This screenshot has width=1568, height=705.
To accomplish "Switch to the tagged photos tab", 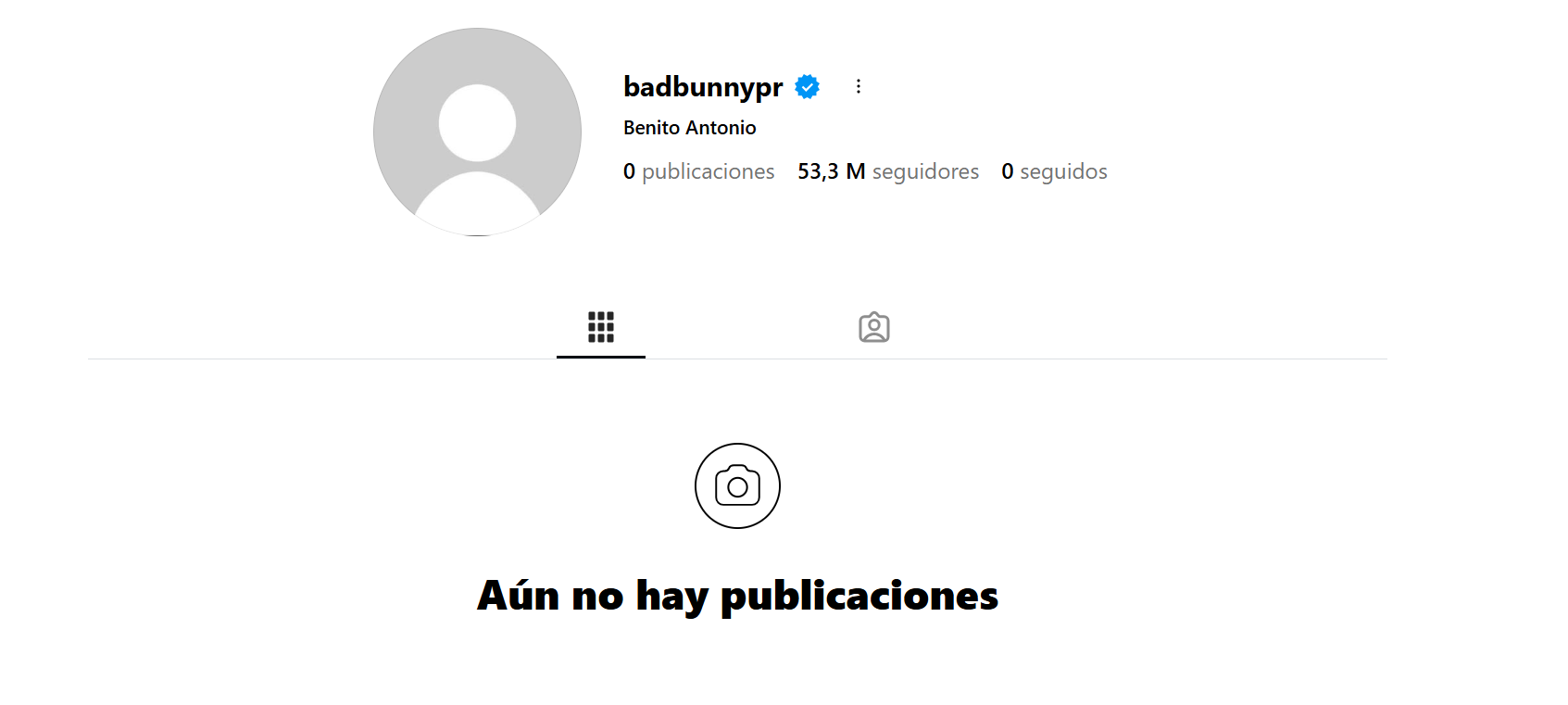I will click(874, 327).
